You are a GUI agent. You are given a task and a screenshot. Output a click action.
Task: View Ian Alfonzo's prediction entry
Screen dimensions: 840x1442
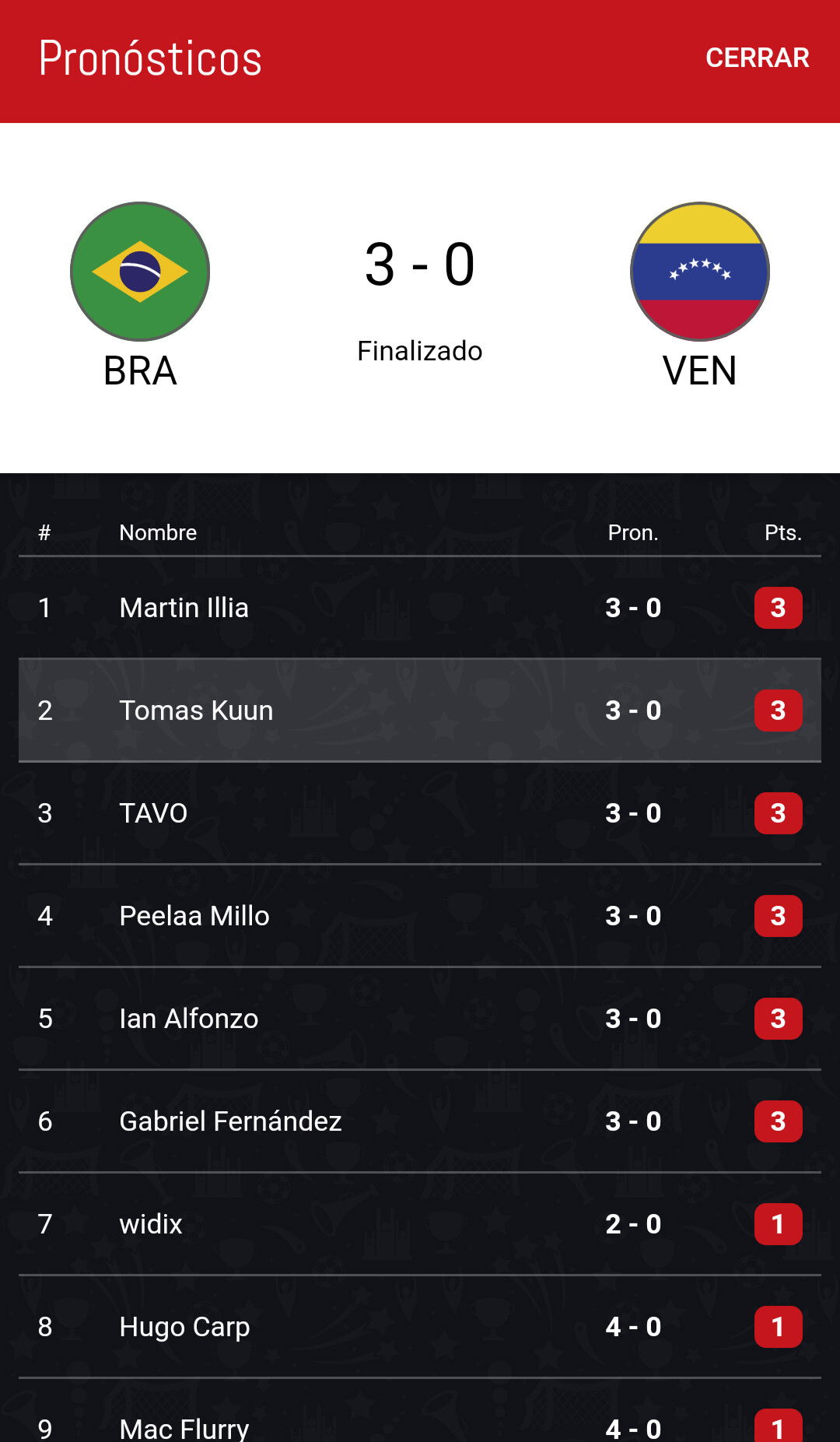[x=420, y=1019]
